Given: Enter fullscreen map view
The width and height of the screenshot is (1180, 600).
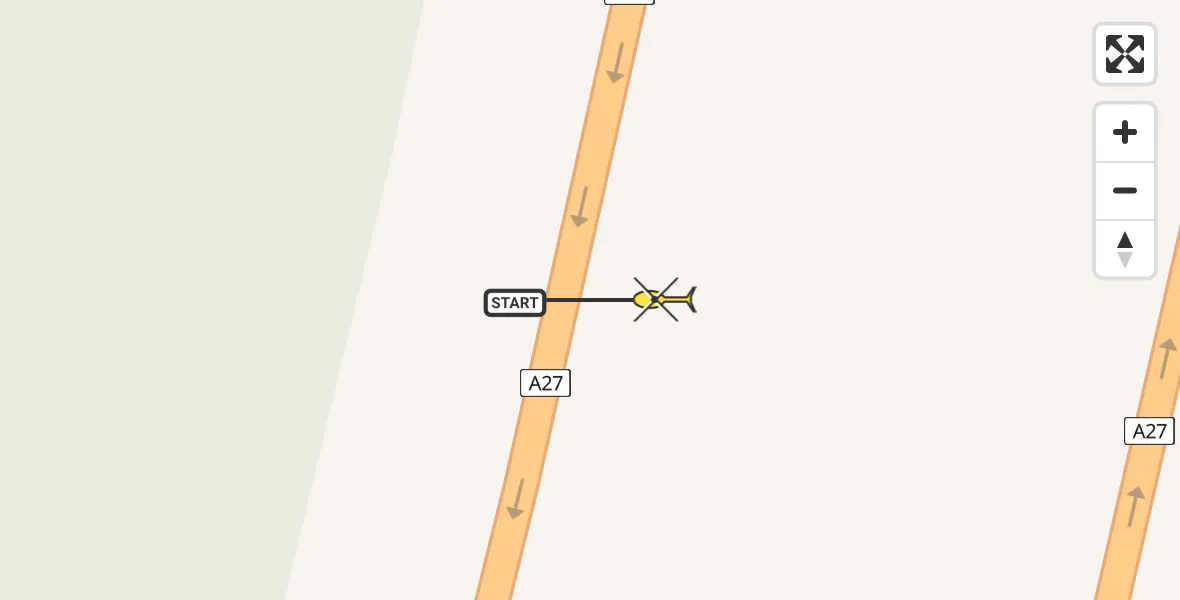Looking at the screenshot, I should 1124,54.
